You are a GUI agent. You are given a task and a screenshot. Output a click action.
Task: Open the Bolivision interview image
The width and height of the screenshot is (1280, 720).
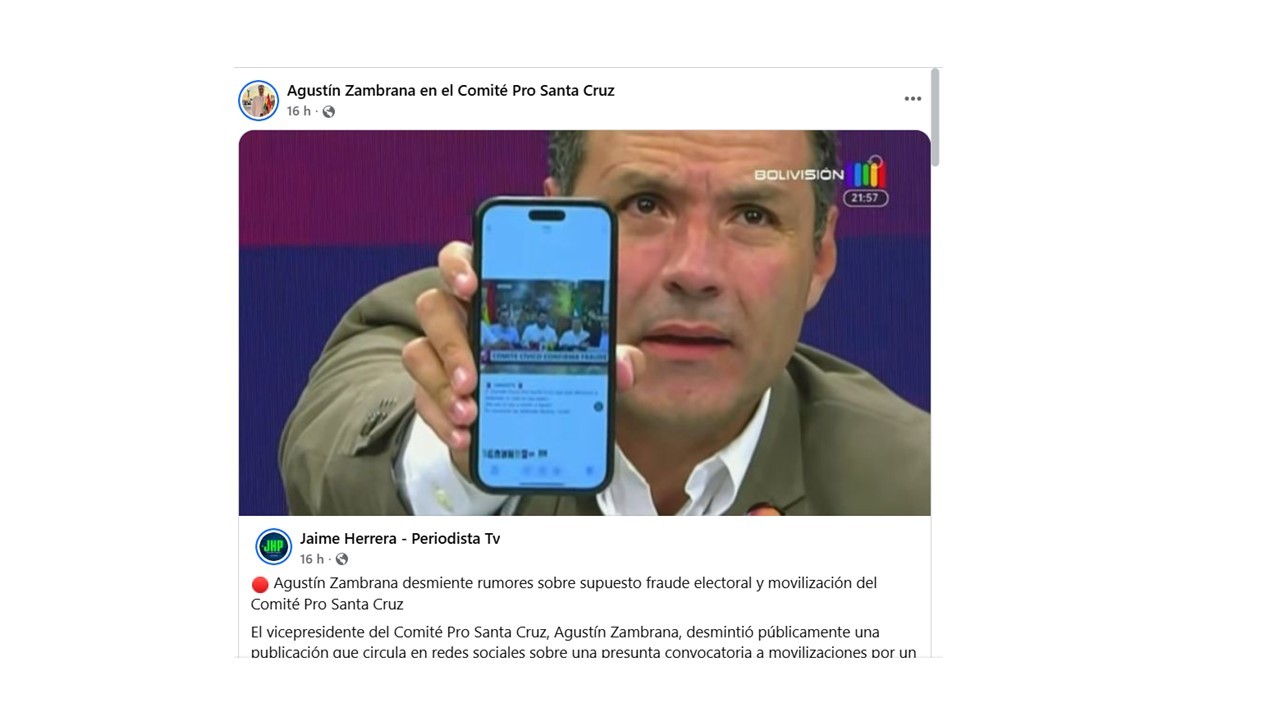coord(584,322)
